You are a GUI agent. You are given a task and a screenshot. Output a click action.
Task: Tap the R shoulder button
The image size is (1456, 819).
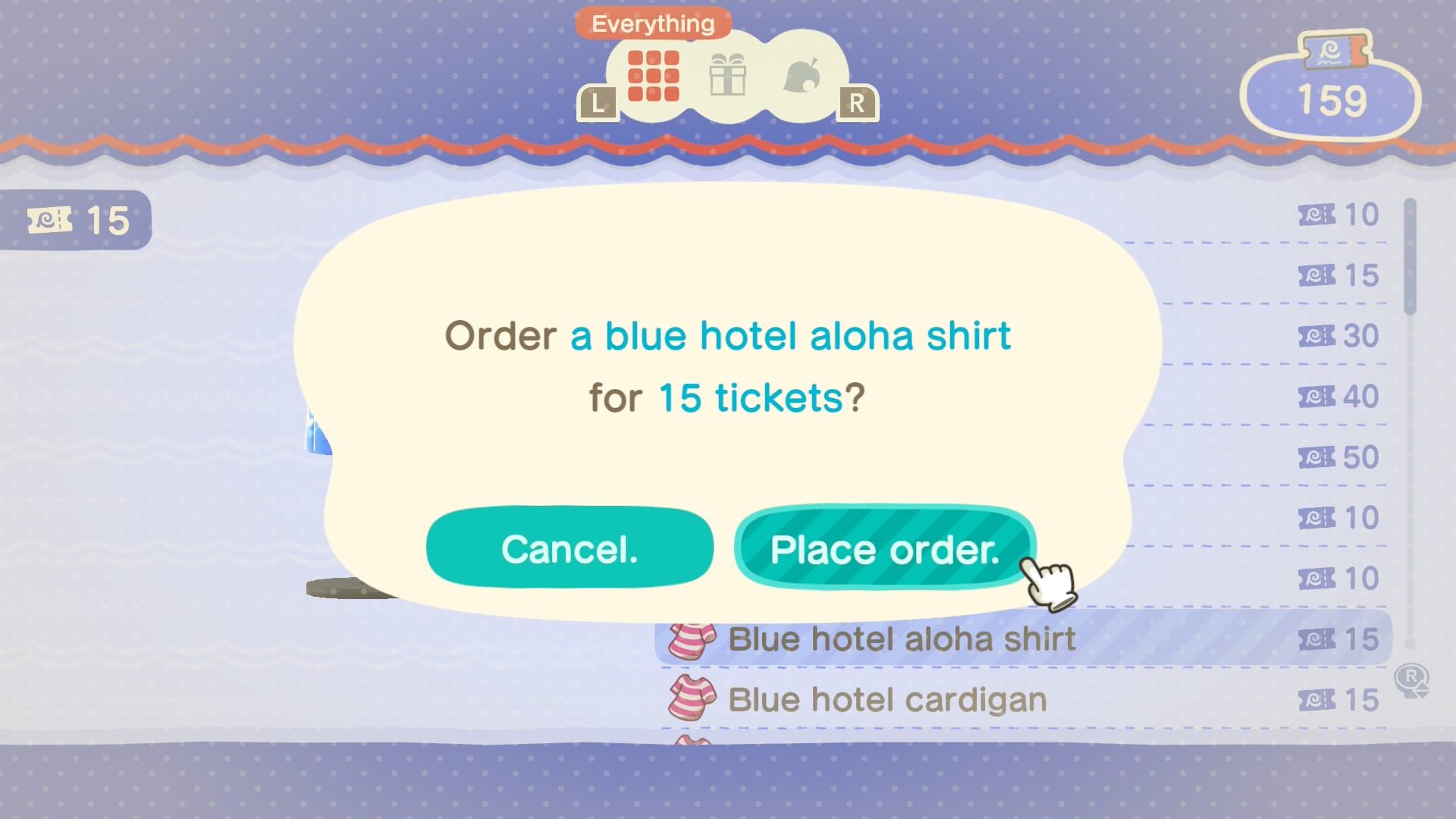click(857, 103)
